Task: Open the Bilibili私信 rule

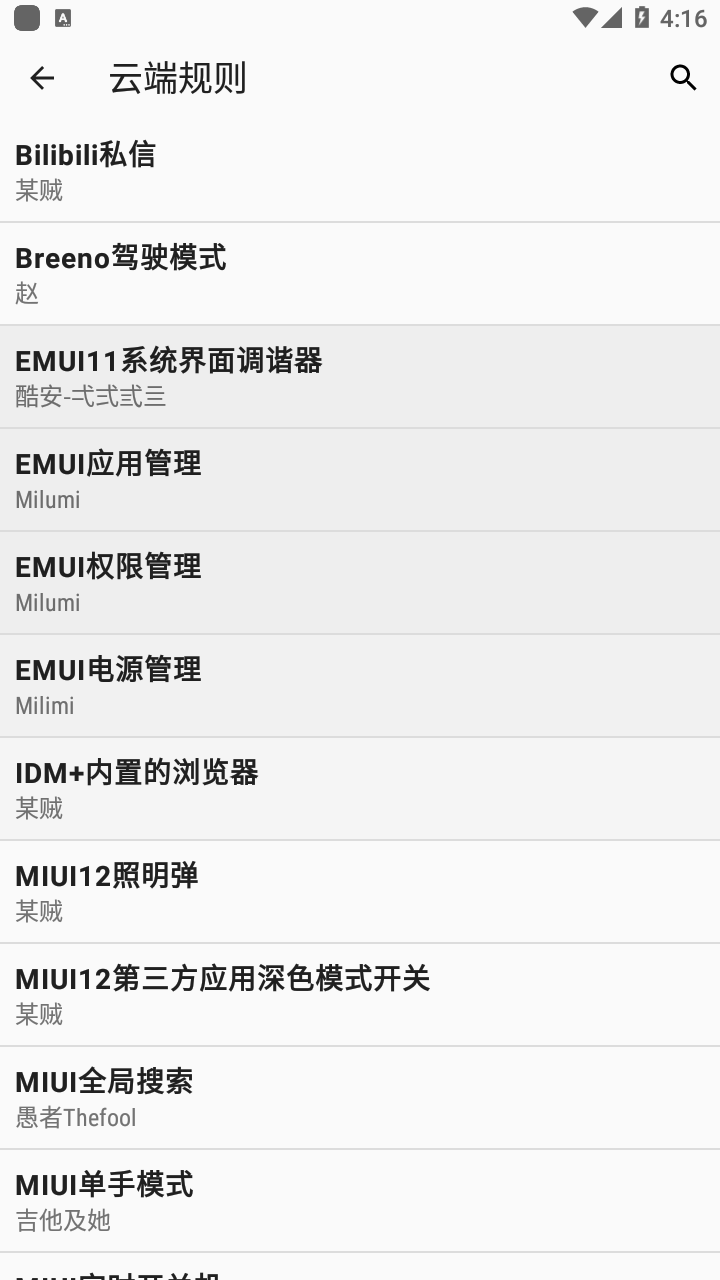Action: point(360,171)
